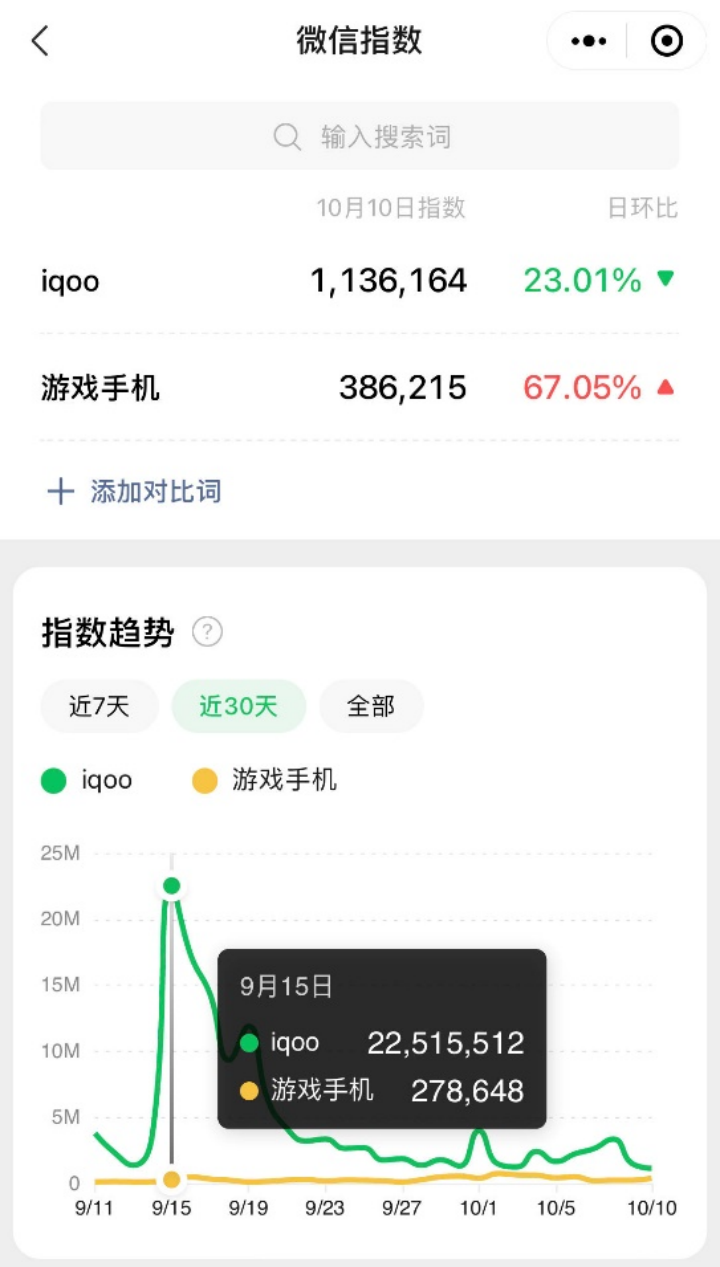
Task: Switch to the 近7天 range
Action: pos(99,707)
